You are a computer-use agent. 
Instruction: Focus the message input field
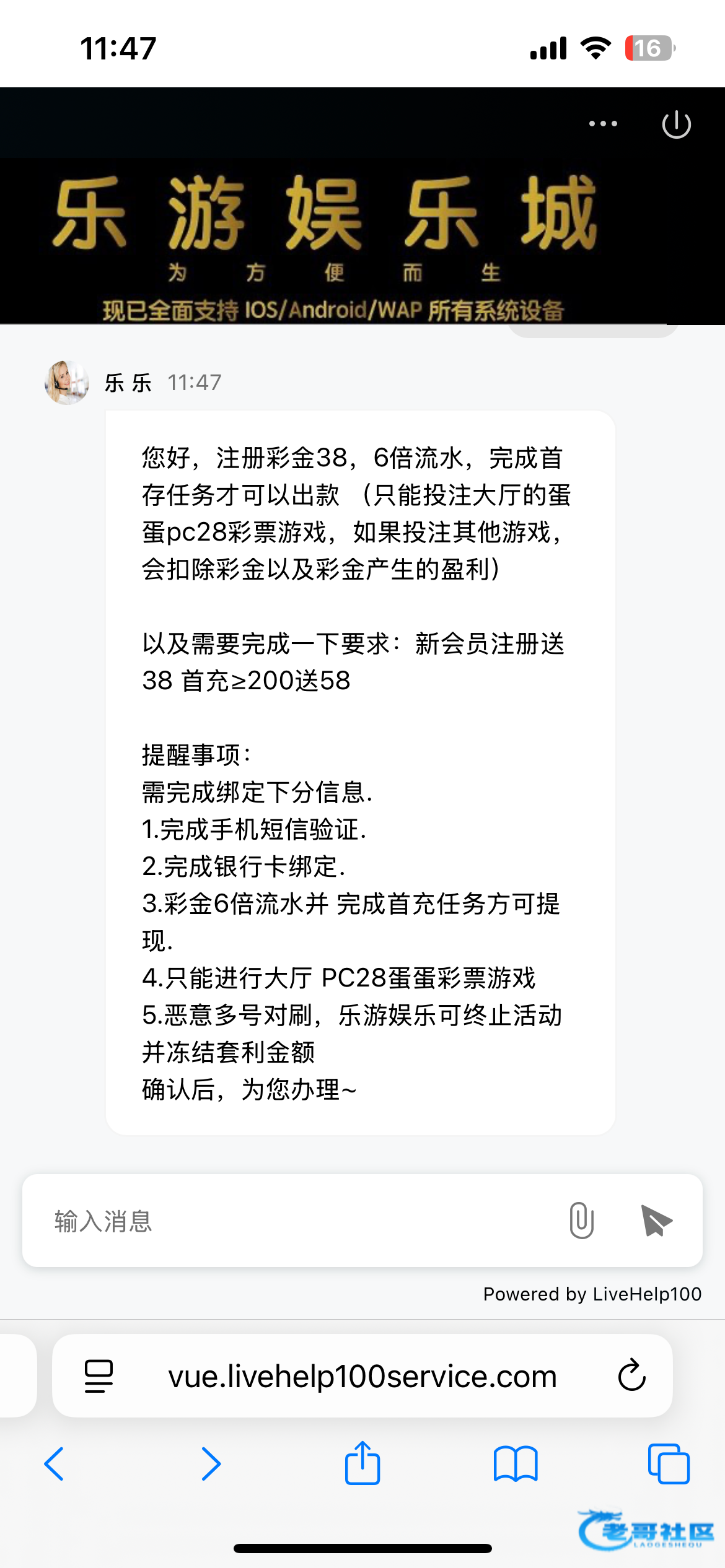click(x=291, y=1221)
